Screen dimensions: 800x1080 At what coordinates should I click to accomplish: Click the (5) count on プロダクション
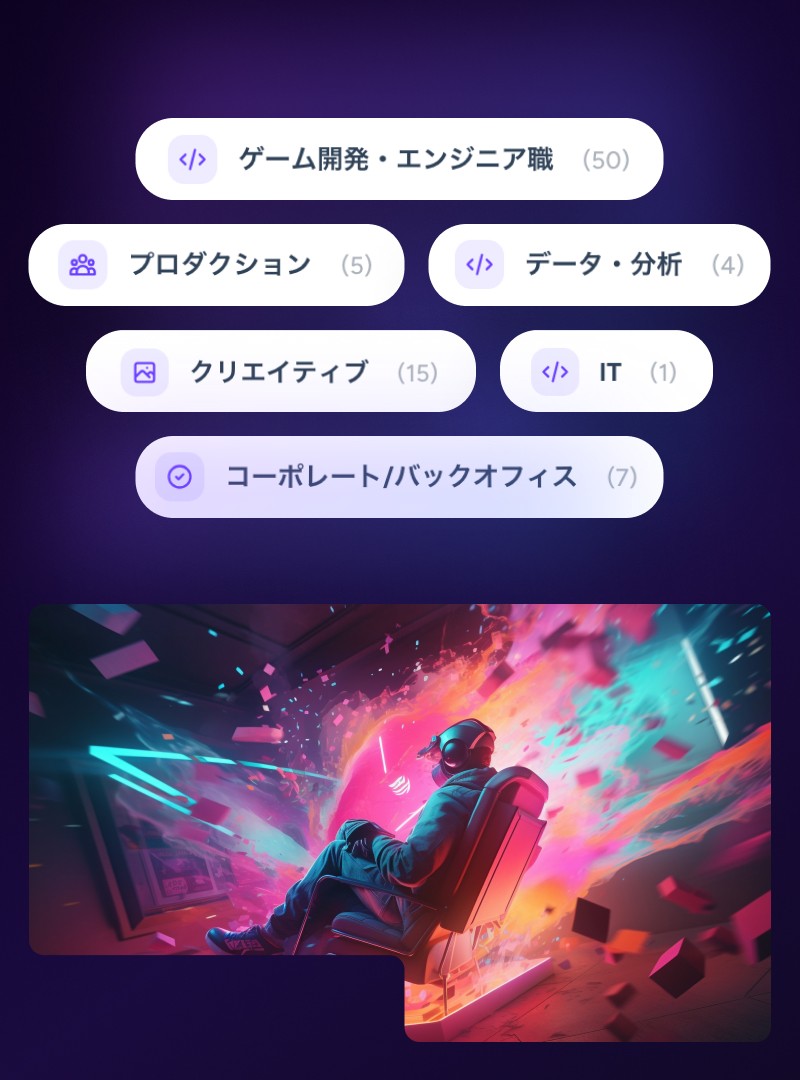point(356,264)
